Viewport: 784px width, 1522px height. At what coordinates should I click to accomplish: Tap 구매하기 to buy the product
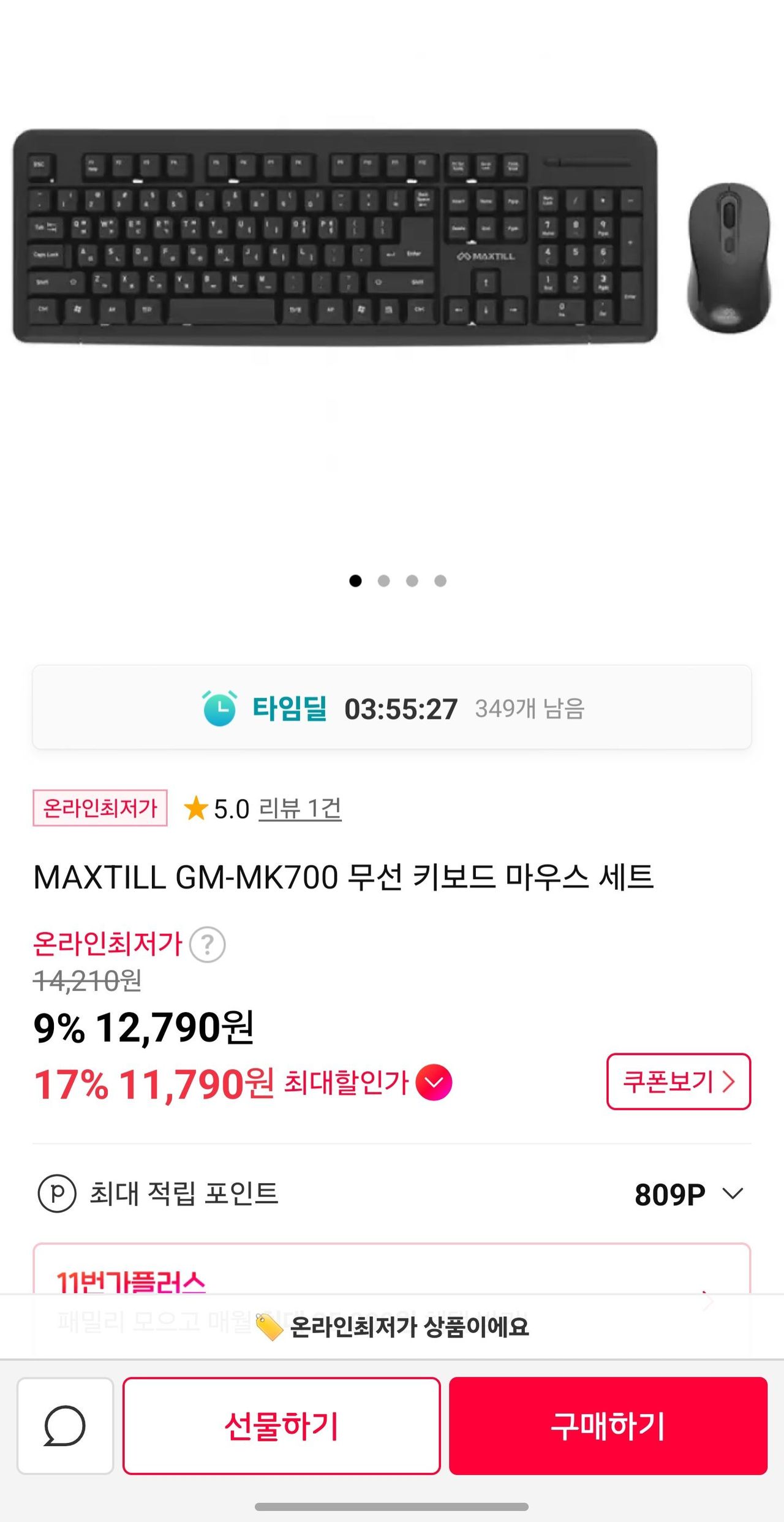pyautogui.click(x=608, y=1426)
